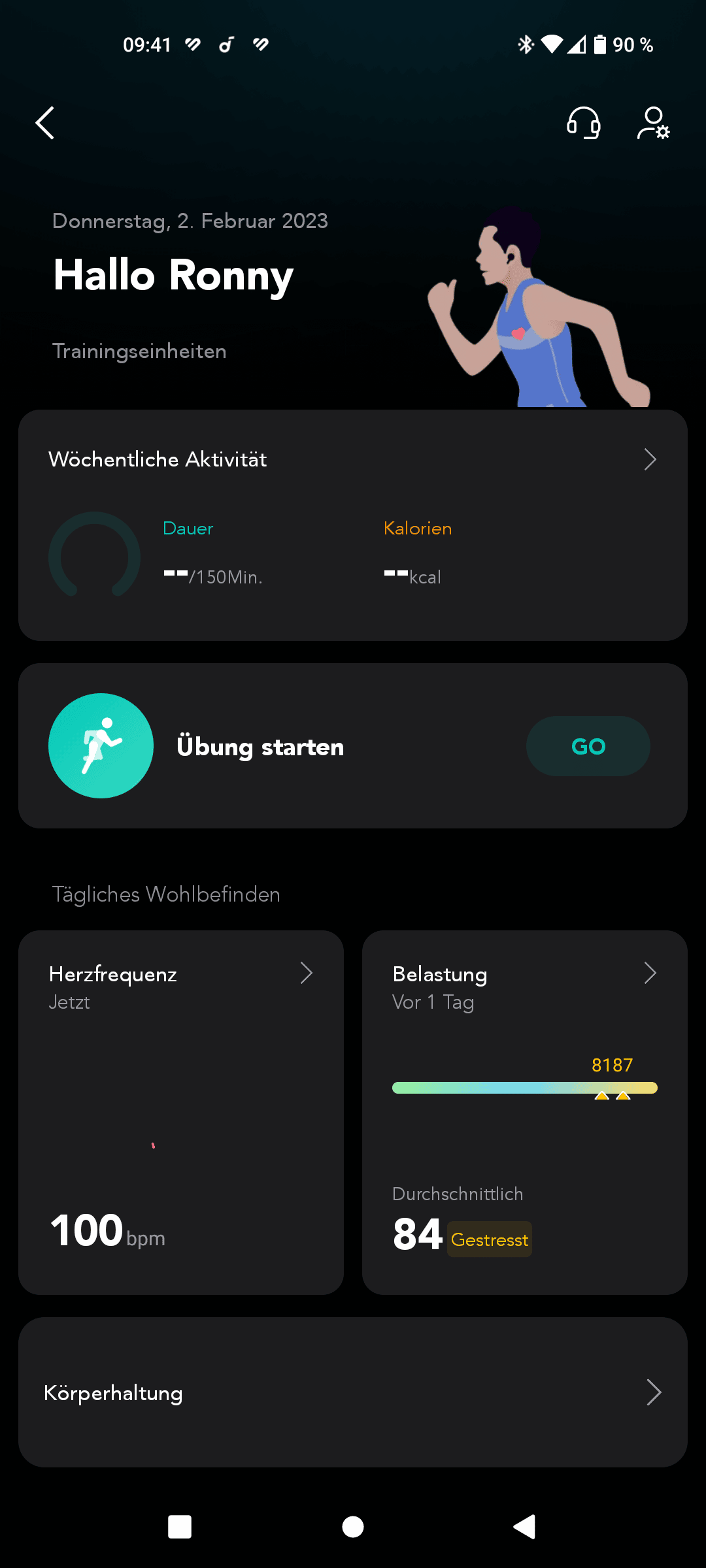Open the Belastung stress card
This screenshot has width=706, height=1568.
[x=525, y=1112]
